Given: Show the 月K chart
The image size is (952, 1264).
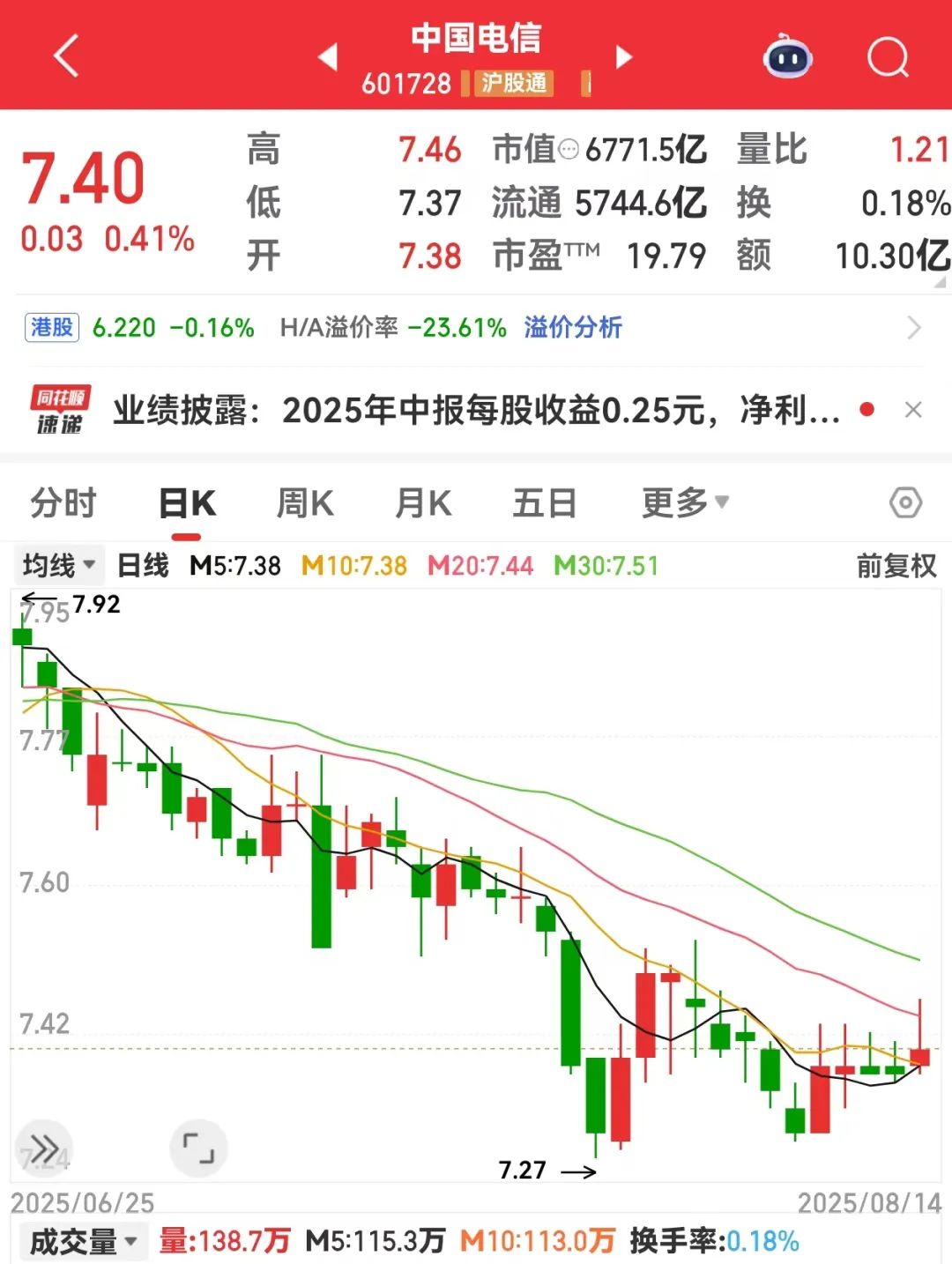Looking at the screenshot, I should [x=423, y=503].
